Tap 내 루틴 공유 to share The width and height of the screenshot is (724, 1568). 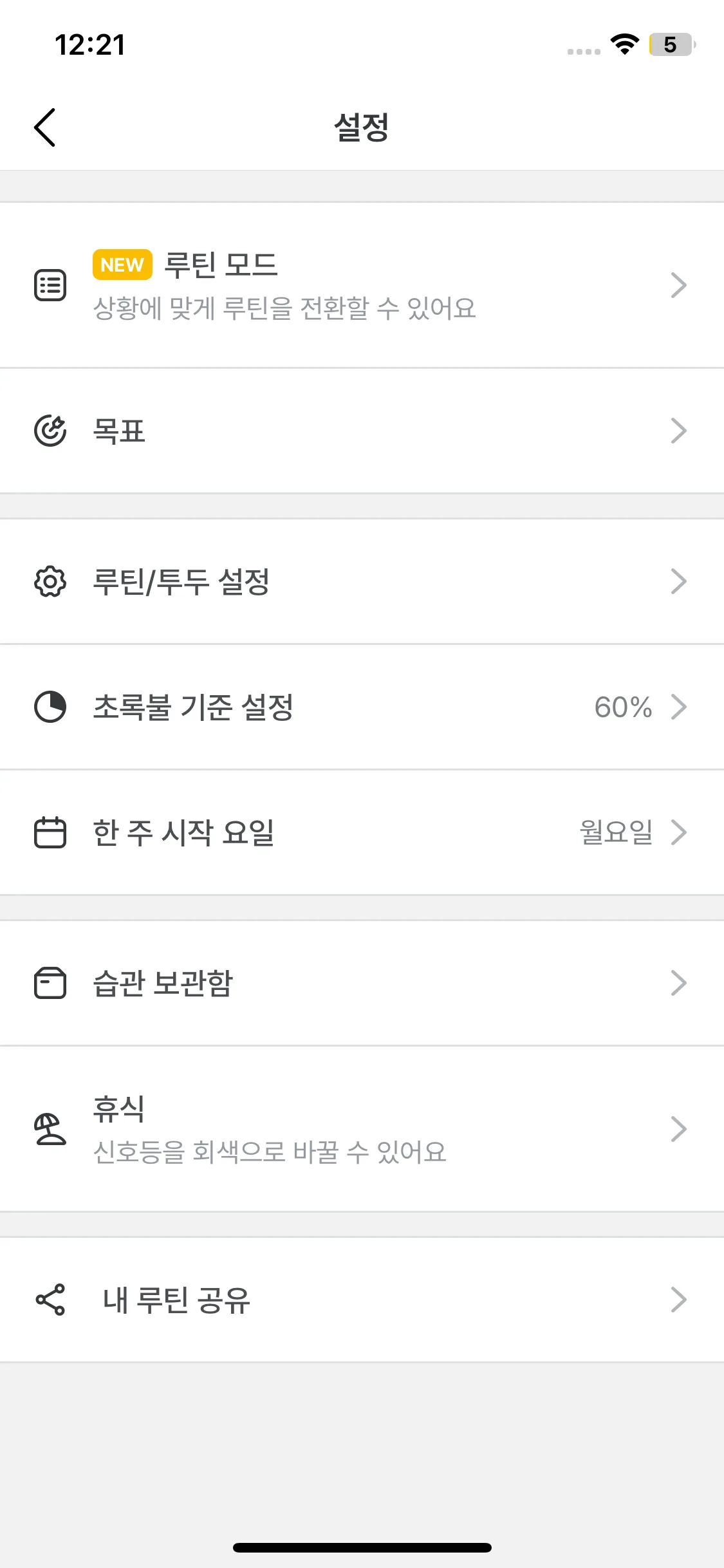[360, 1300]
